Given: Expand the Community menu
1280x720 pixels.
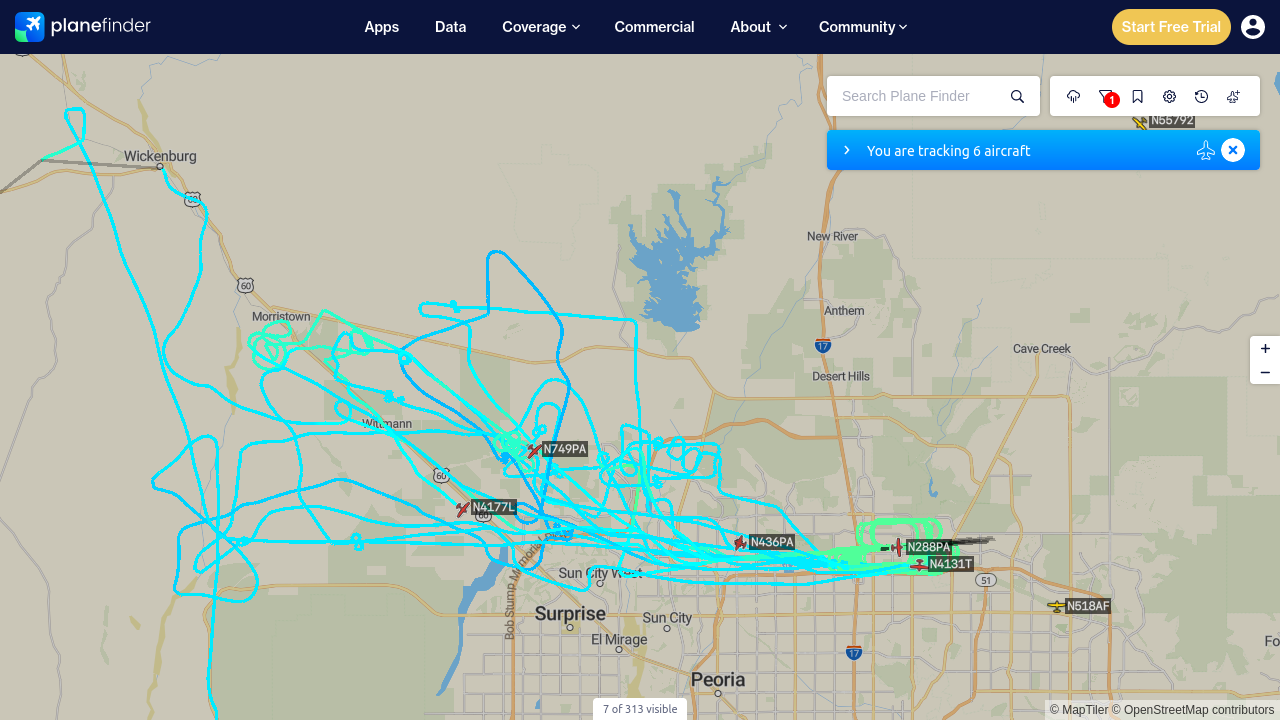Looking at the screenshot, I should pyautogui.click(x=863, y=27).
